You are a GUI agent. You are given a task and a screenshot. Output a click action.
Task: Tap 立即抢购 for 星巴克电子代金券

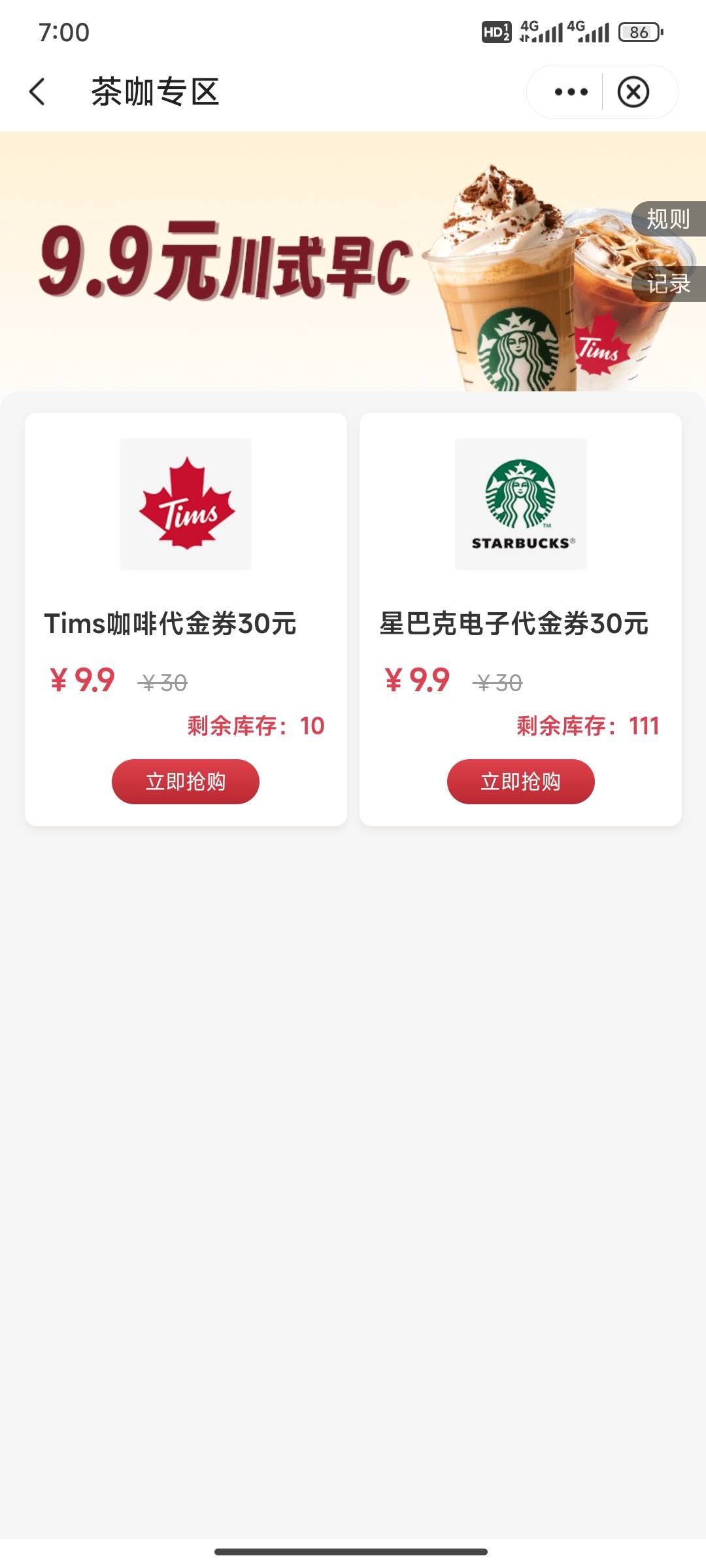pos(521,781)
